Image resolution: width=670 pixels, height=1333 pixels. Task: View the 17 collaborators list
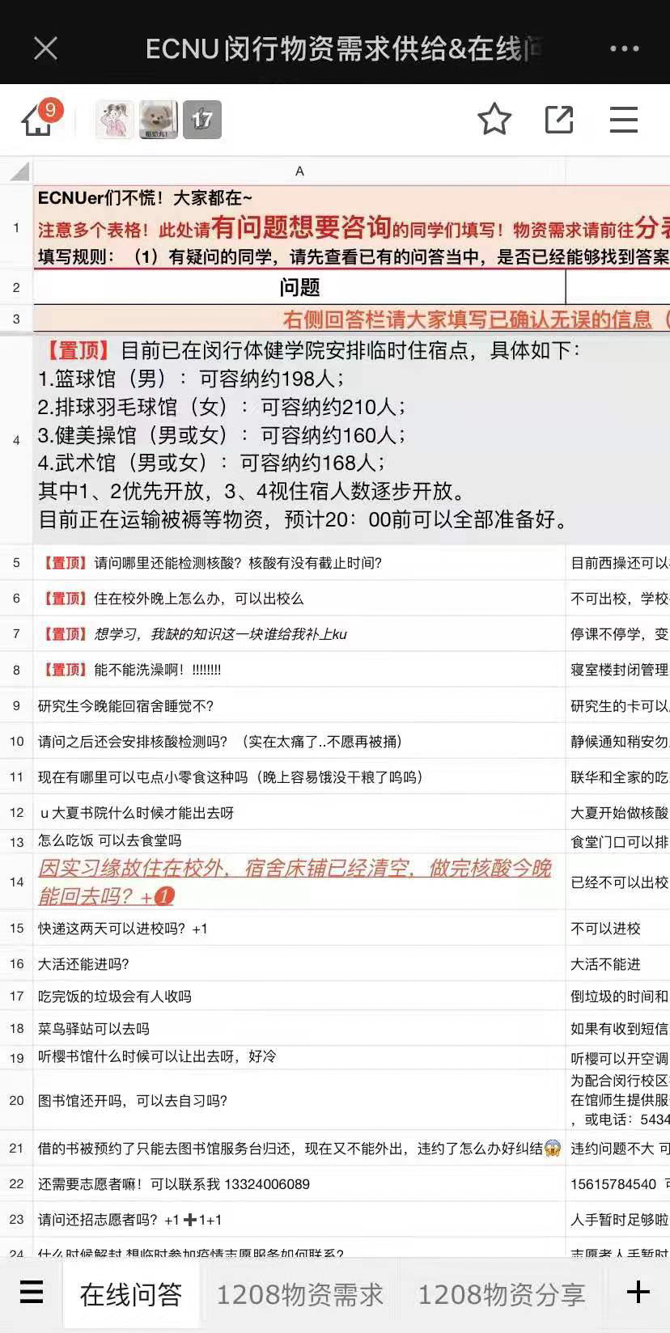(x=202, y=120)
